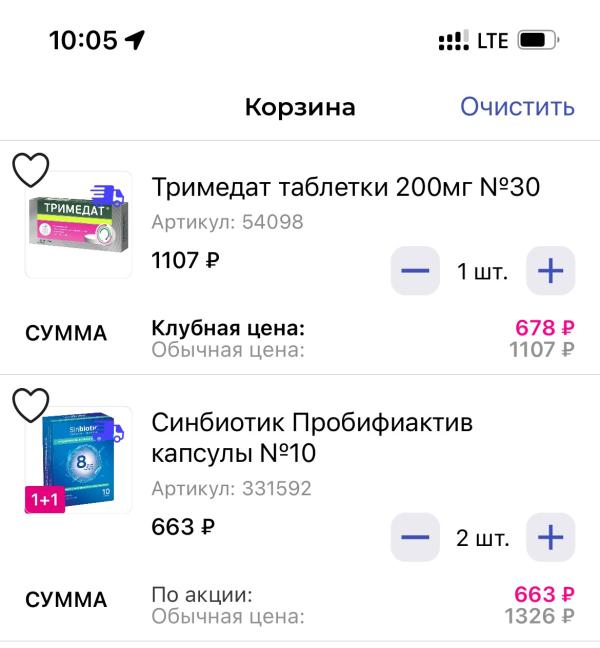Open the Тримедат product image
600x648 pixels.
pos(79,226)
